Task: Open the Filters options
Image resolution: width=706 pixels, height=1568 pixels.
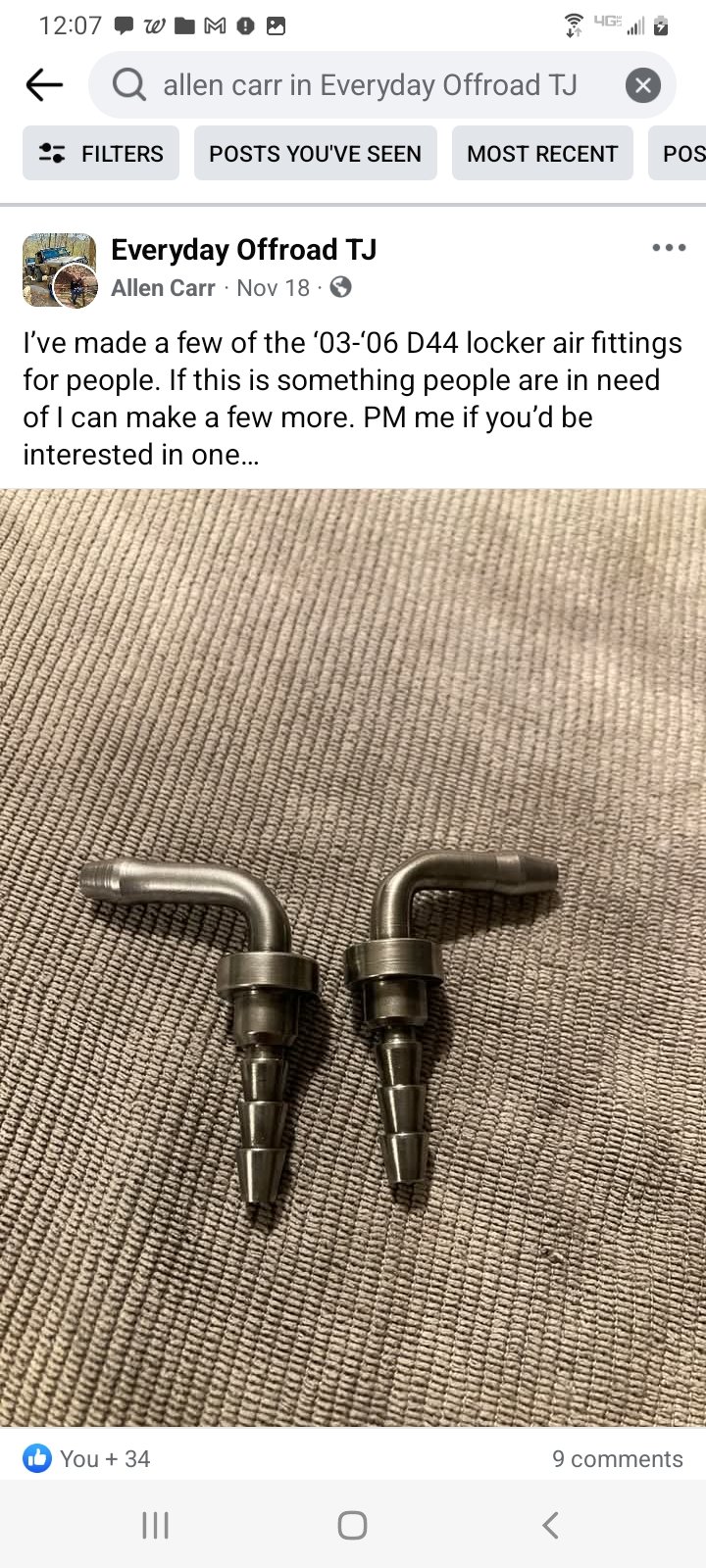Action: (101, 154)
